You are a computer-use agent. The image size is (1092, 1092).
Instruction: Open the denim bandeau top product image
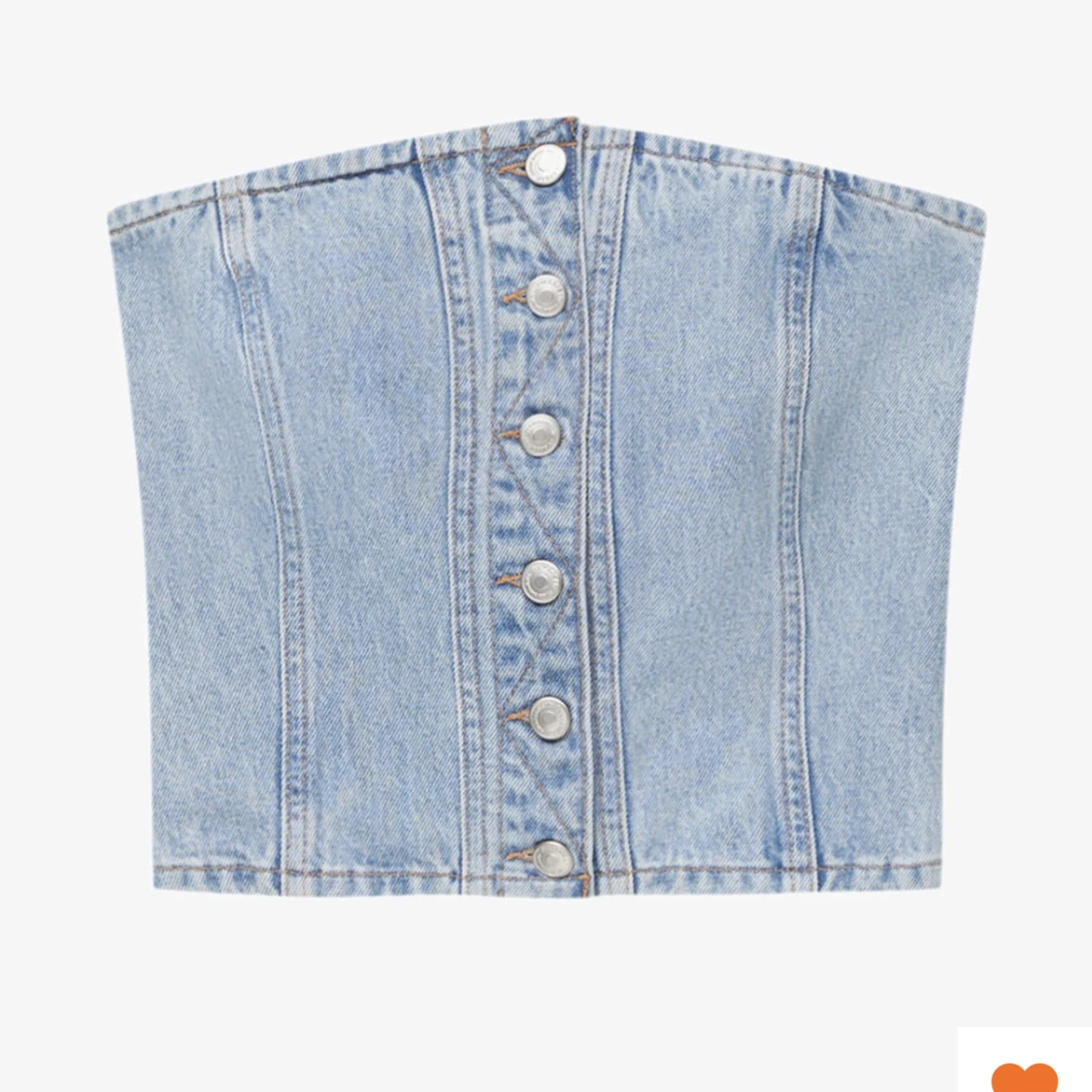click(546, 505)
